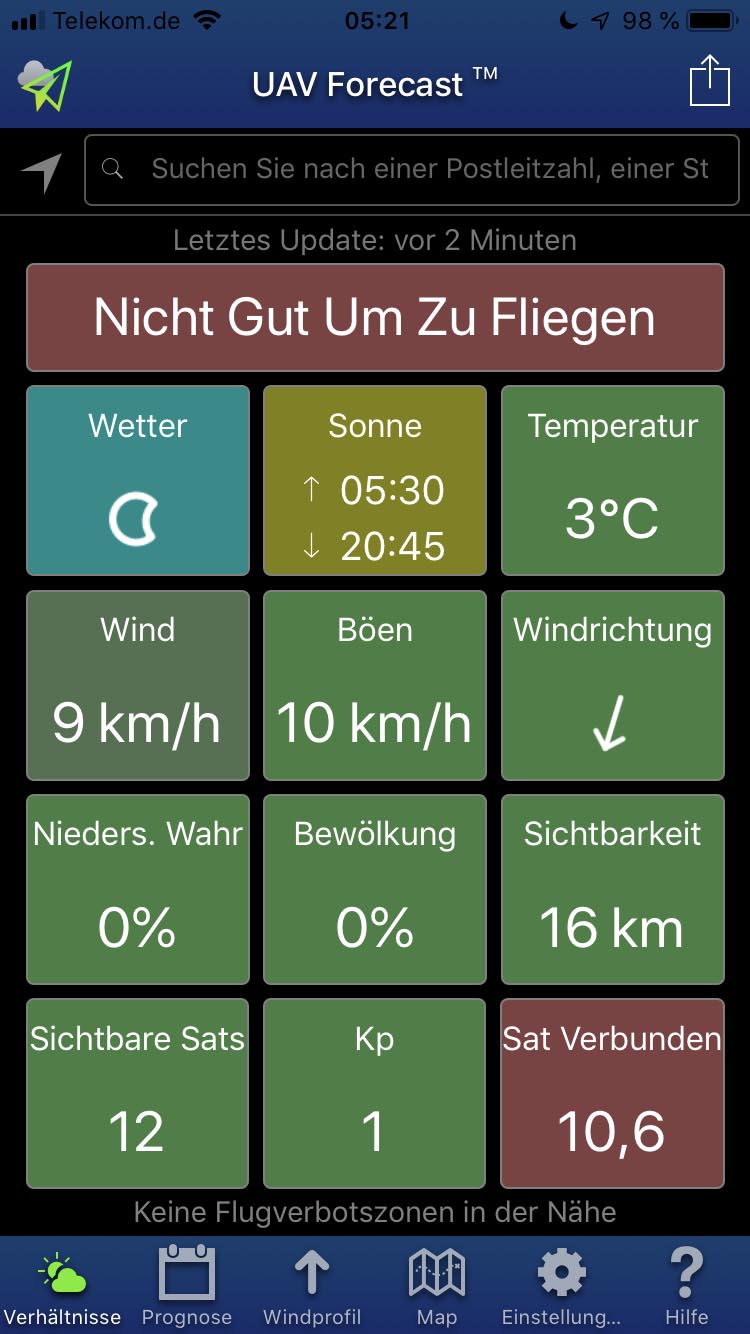Open the Sat Verbunden tile
The image size is (750, 1334).
point(612,1093)
